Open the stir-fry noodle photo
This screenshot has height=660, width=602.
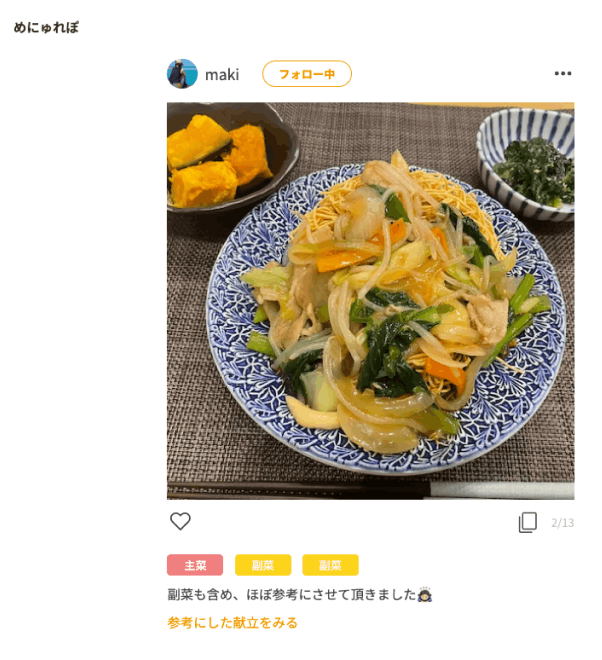click(x=370, y=300)
